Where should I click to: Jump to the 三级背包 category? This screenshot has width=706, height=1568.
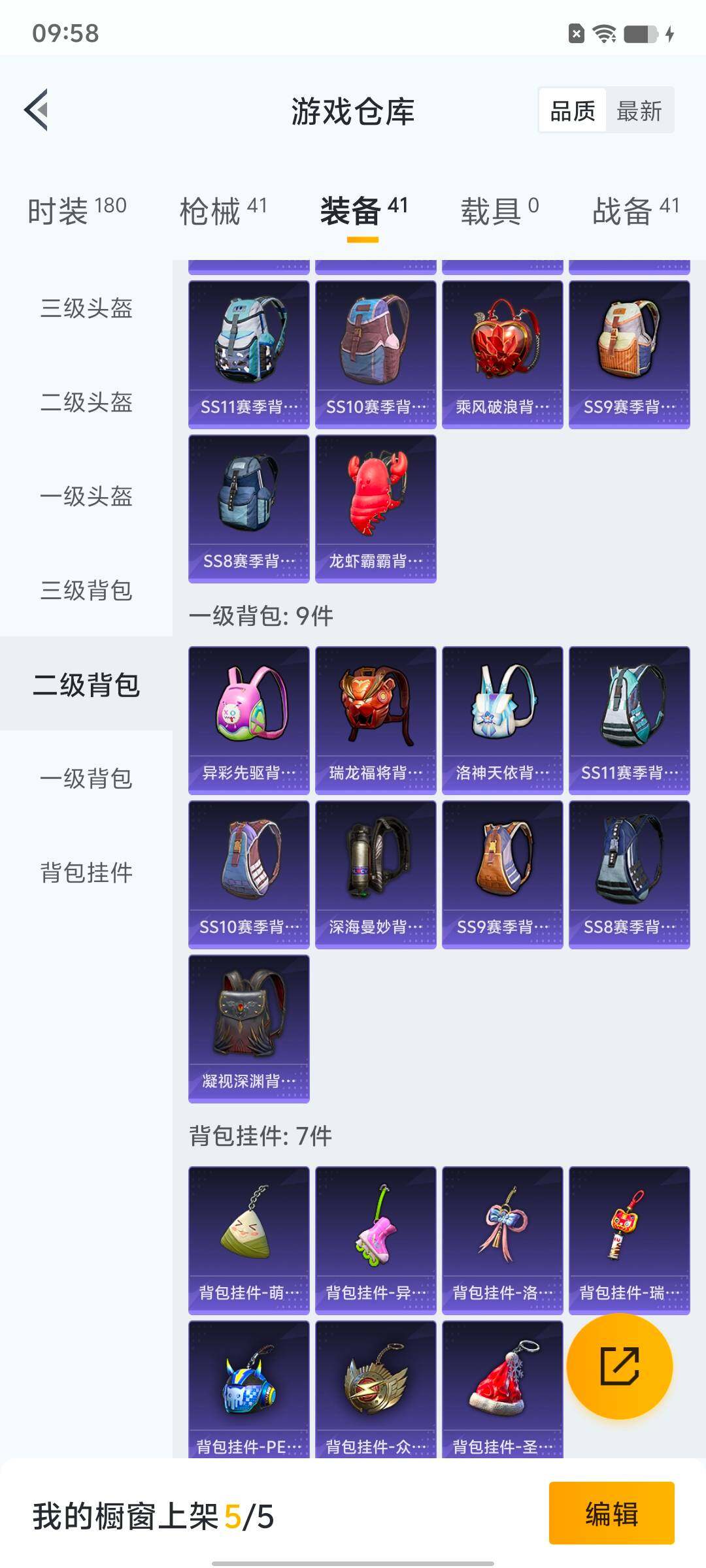[86, 590]
